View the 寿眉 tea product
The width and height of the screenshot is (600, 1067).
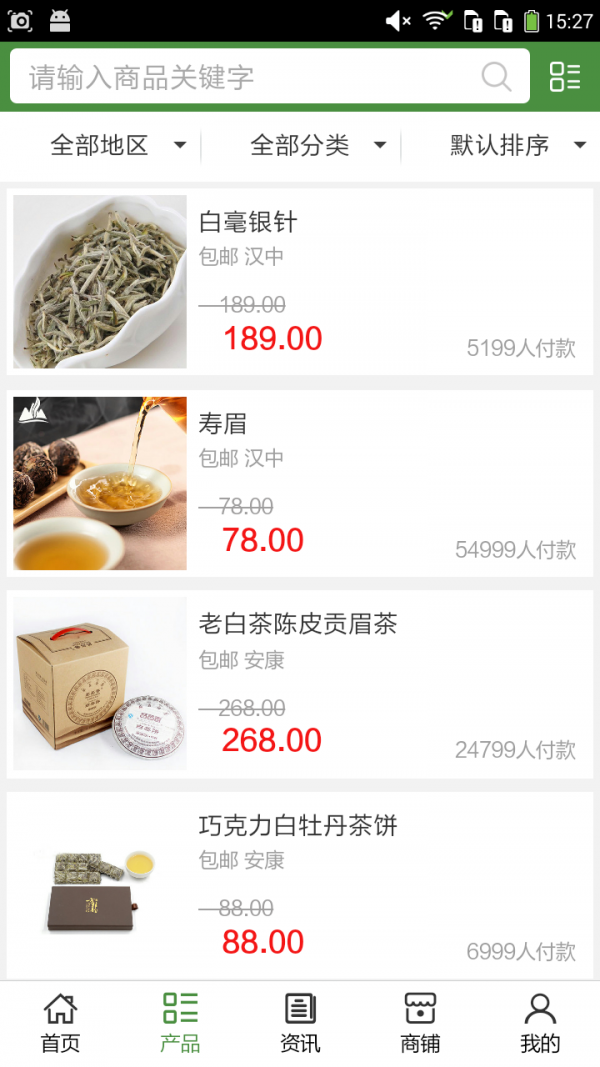(x=300, y=483)
